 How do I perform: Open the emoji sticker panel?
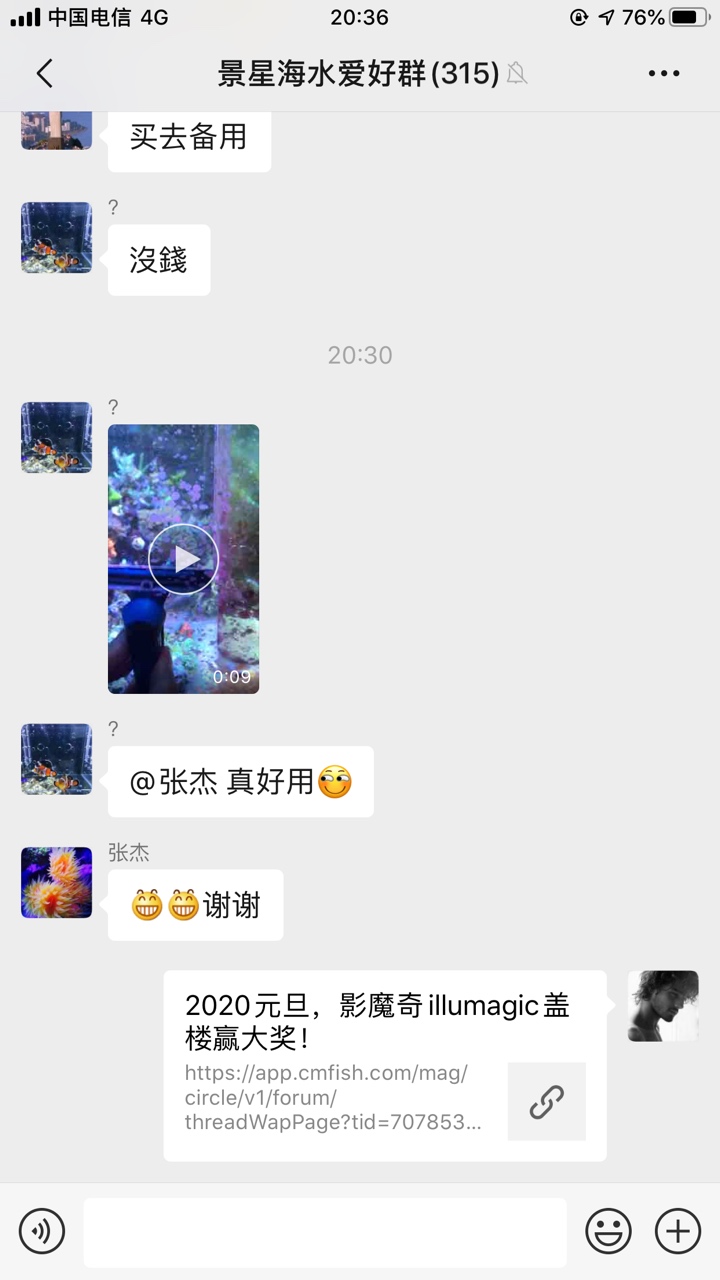[x=608, y=1230]
